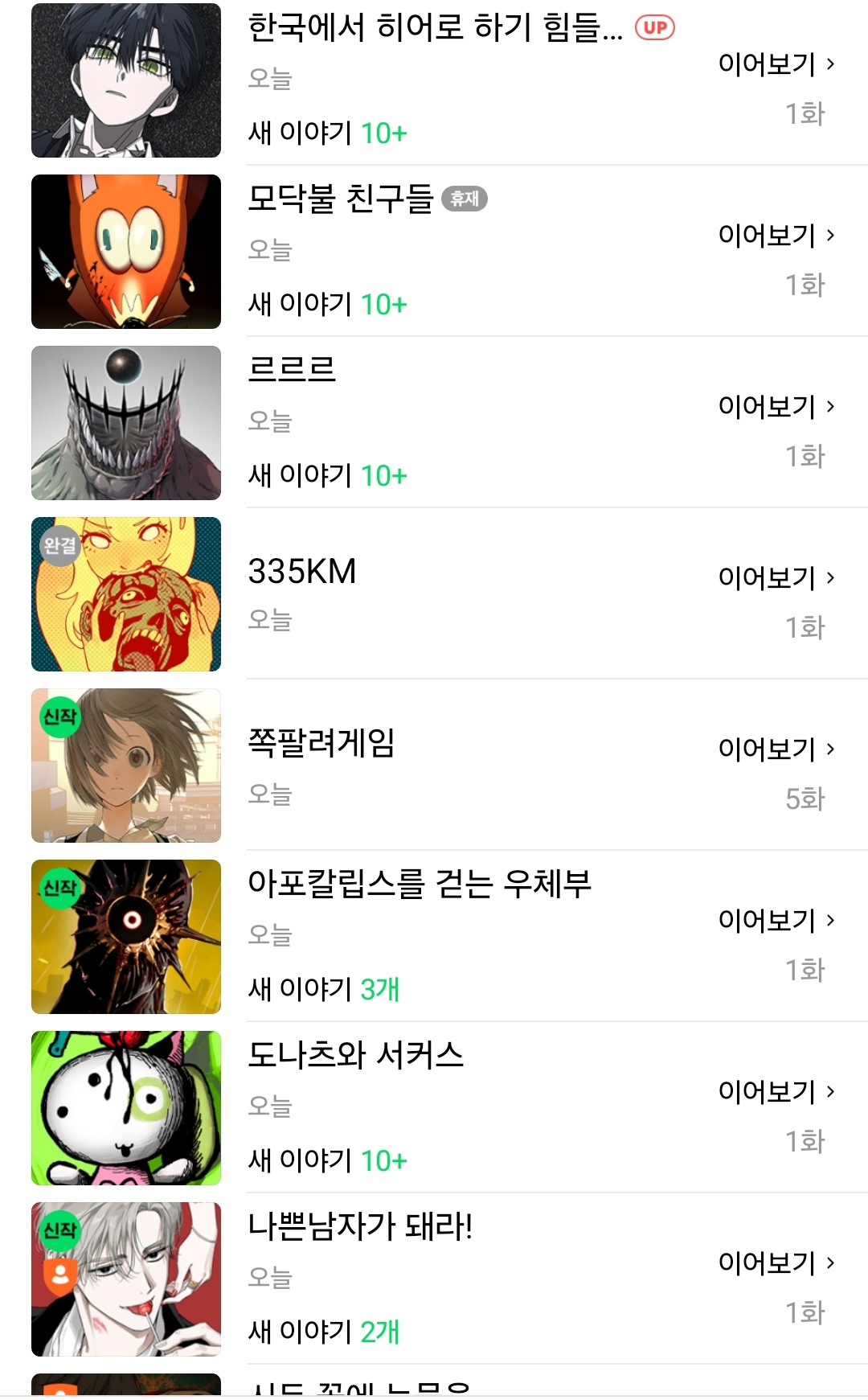Open the 도나츠와 서커스 webtoon
This screenshot has width=868, height=1400.
coord(355,1055)
